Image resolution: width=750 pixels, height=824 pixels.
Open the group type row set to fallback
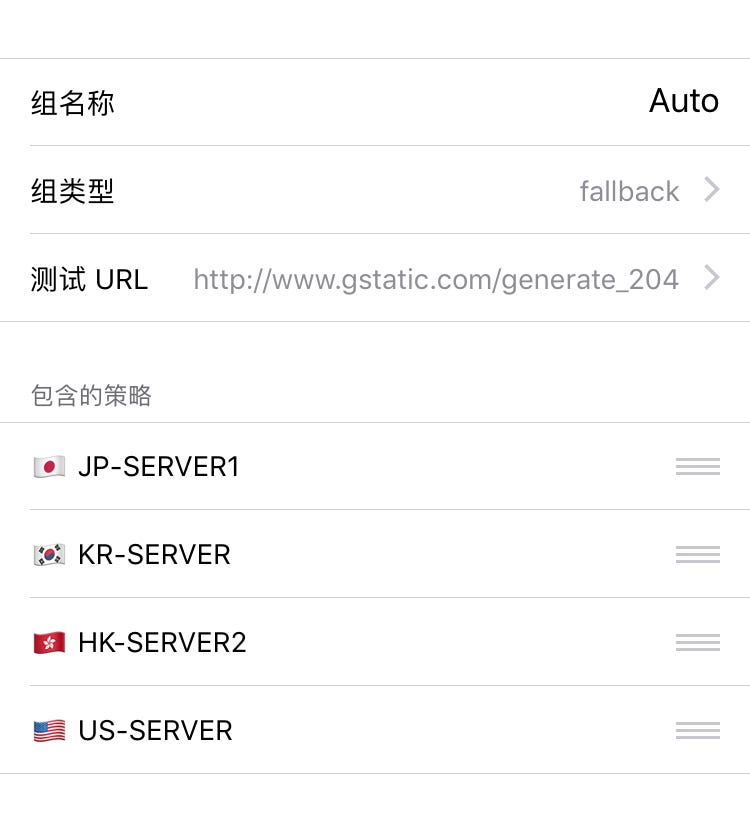click(x=375, y=190)
